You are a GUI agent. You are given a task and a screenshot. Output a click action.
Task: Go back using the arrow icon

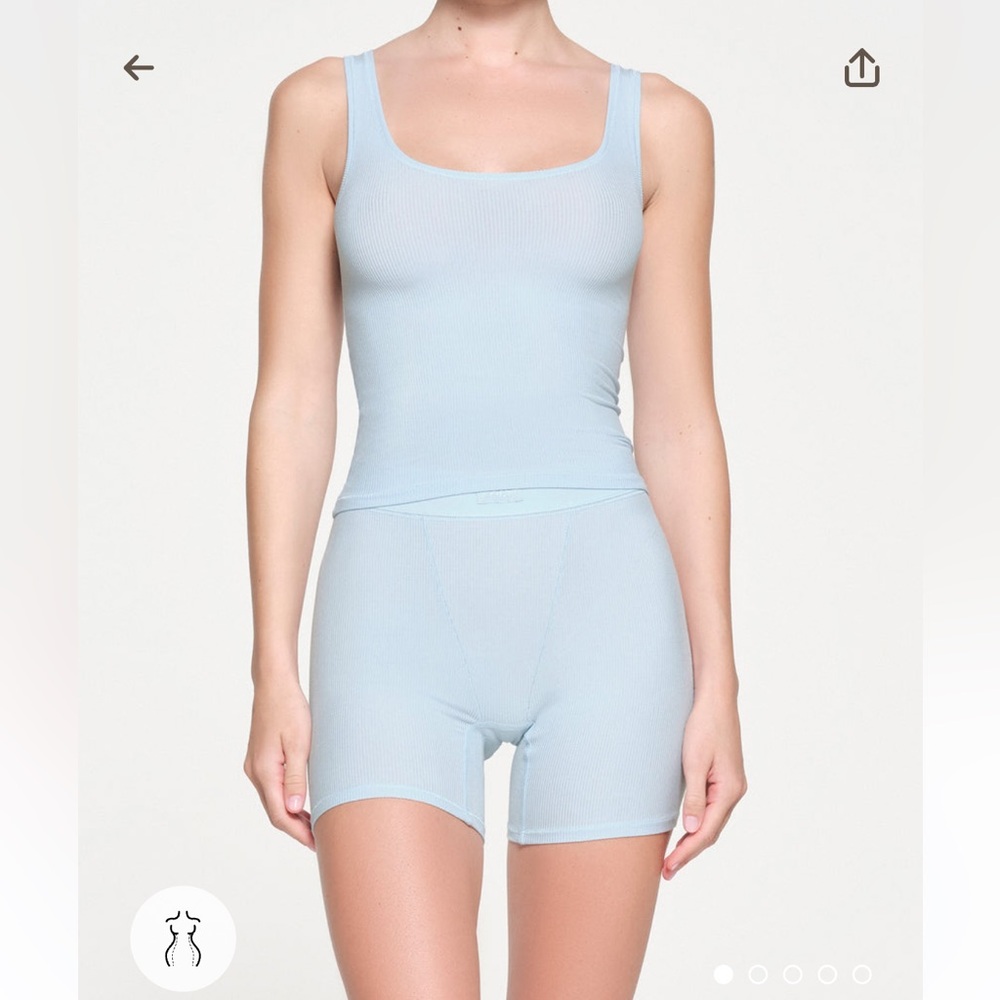point(138,68)
